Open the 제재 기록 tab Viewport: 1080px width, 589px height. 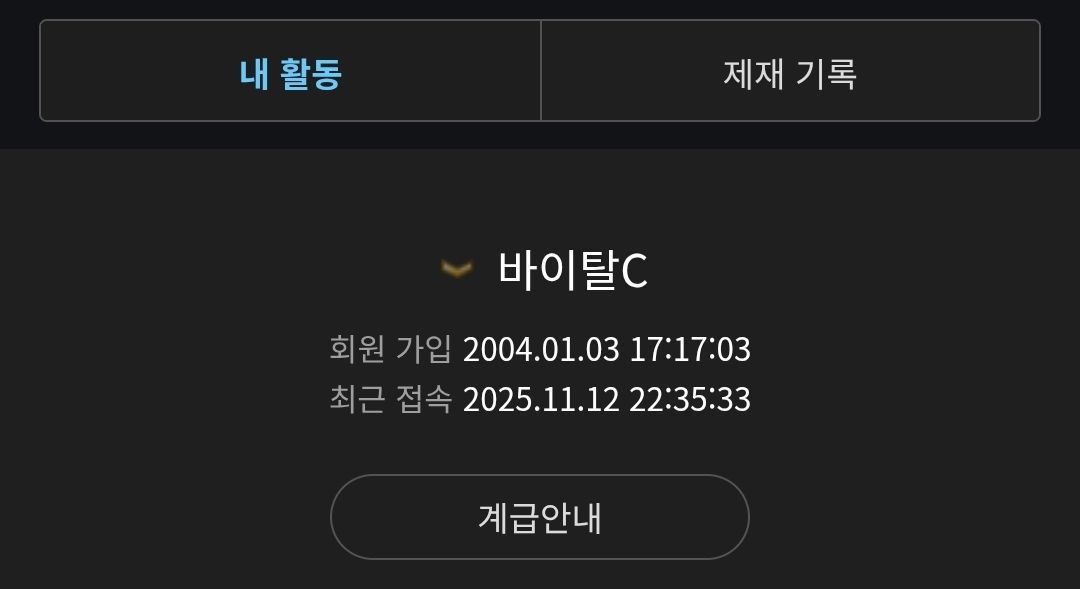[x=790, y=72]
